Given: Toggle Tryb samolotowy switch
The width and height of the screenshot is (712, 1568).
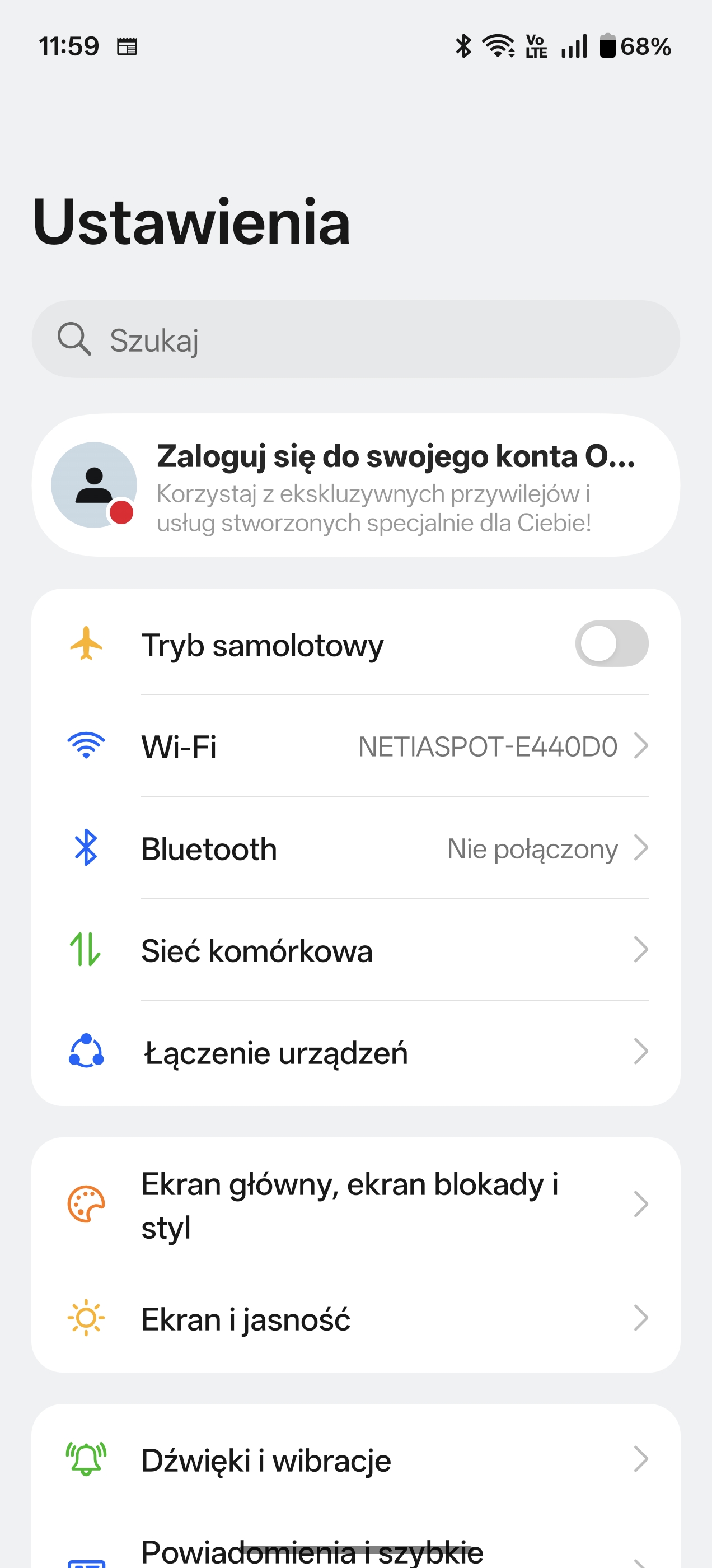Looking at the screenshot, I should (x=611, y=643).
